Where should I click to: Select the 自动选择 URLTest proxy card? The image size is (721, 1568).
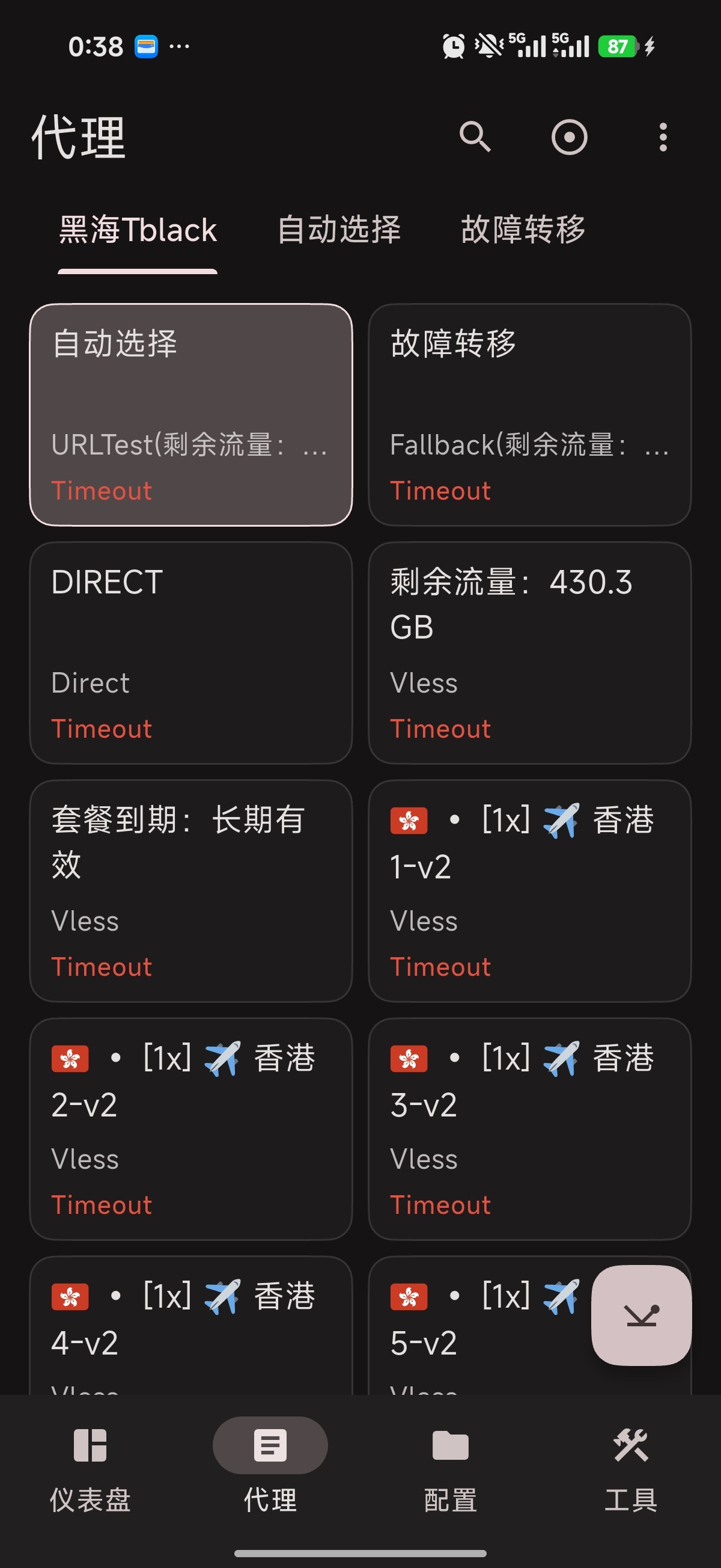[x=191, y=414]
